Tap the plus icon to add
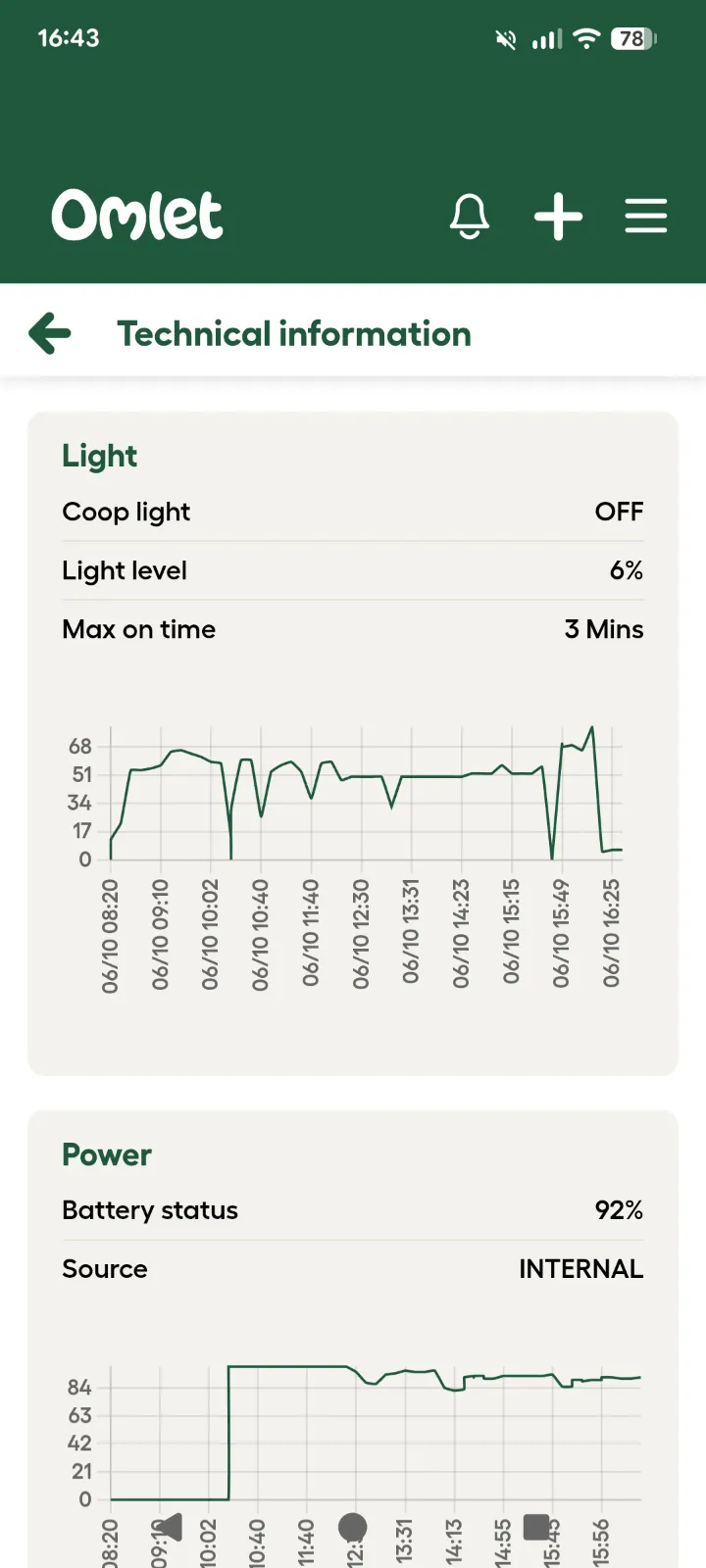Image resolution: width=706 pixels, height=1568 pixels. coord(558,216)
